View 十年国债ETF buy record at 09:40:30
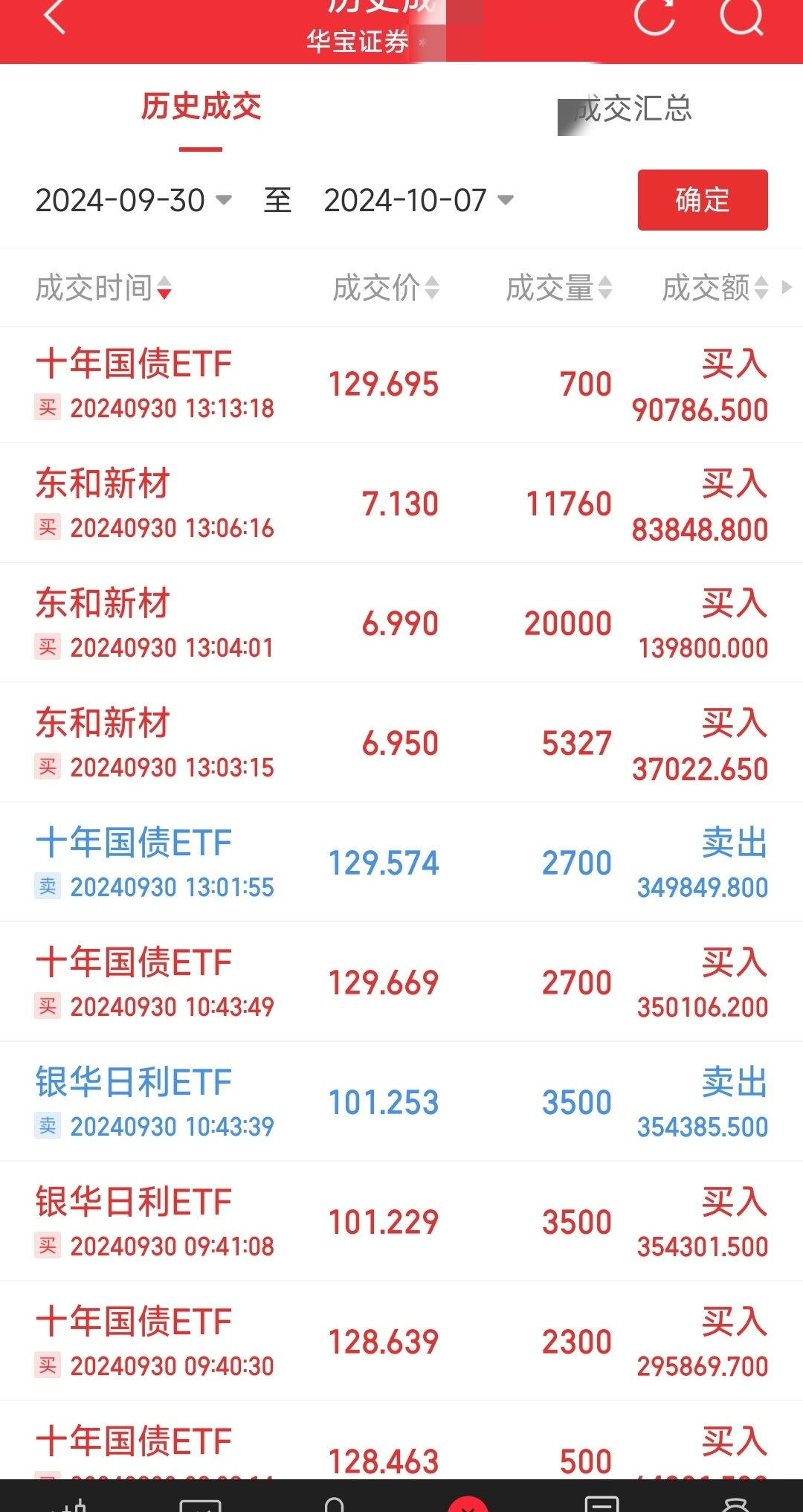The image size is (803, 1512). [x=401, y=1342]
